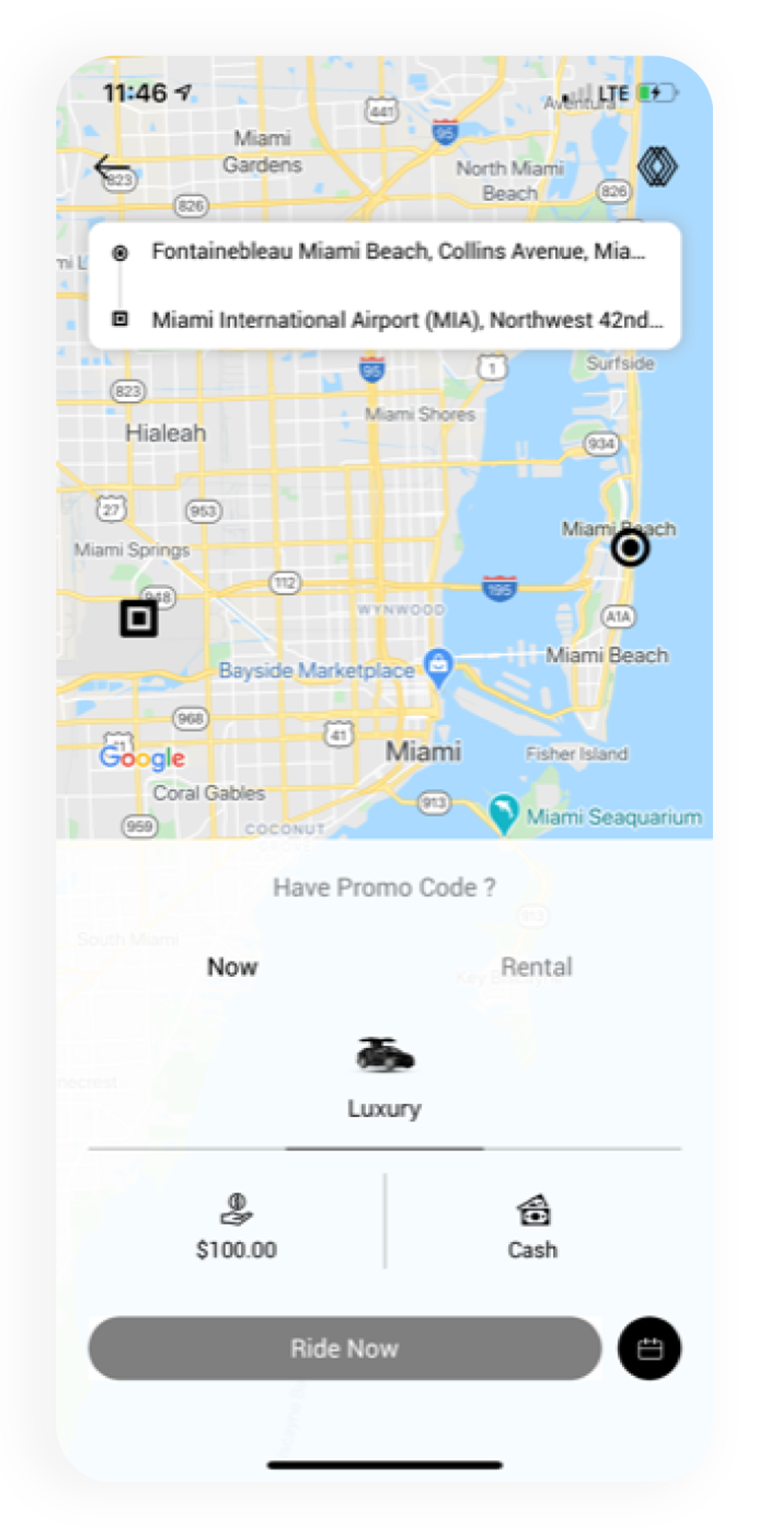Viewport: 769px width, 1536px height.
Task: Open the map layers icon
Action: (657, 167)
